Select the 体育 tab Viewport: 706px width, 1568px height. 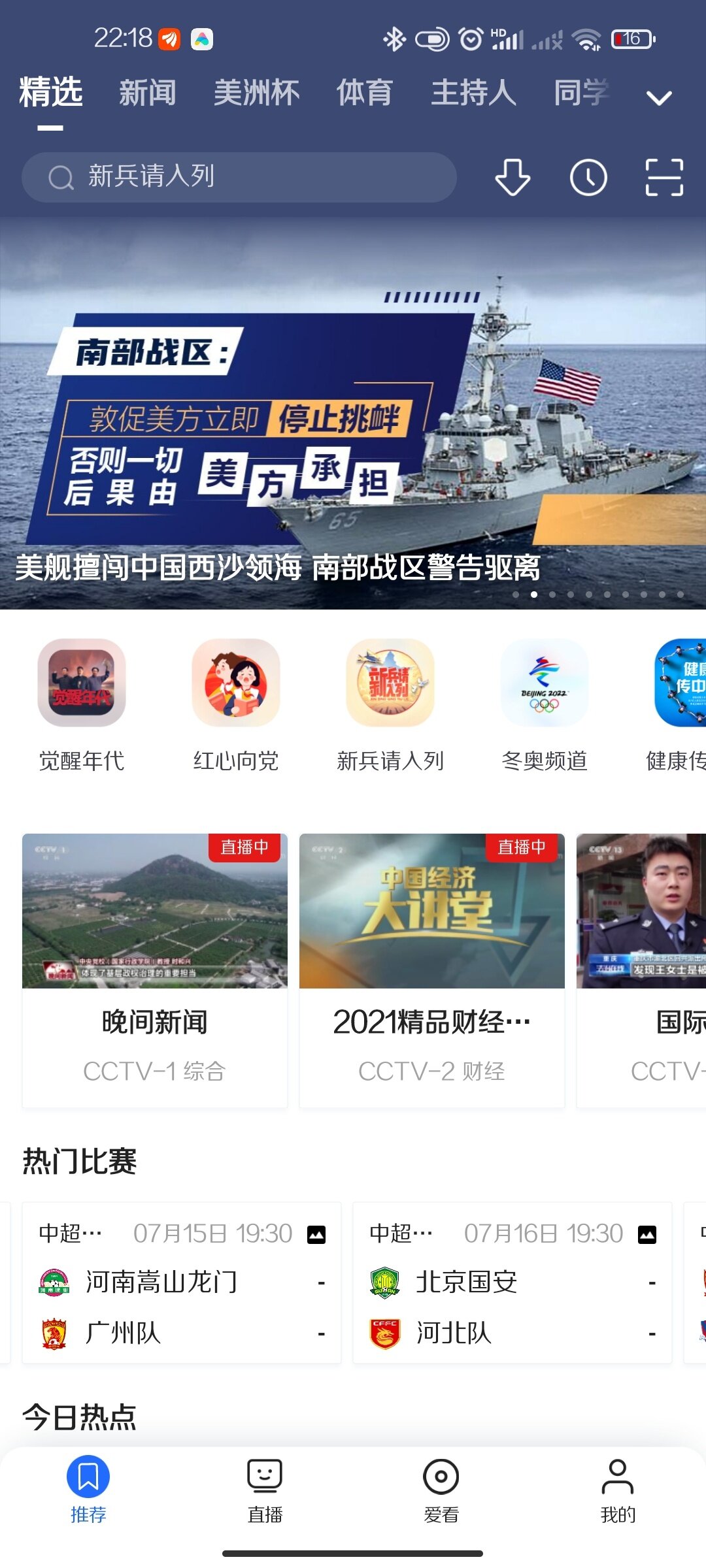pos(365,92)
